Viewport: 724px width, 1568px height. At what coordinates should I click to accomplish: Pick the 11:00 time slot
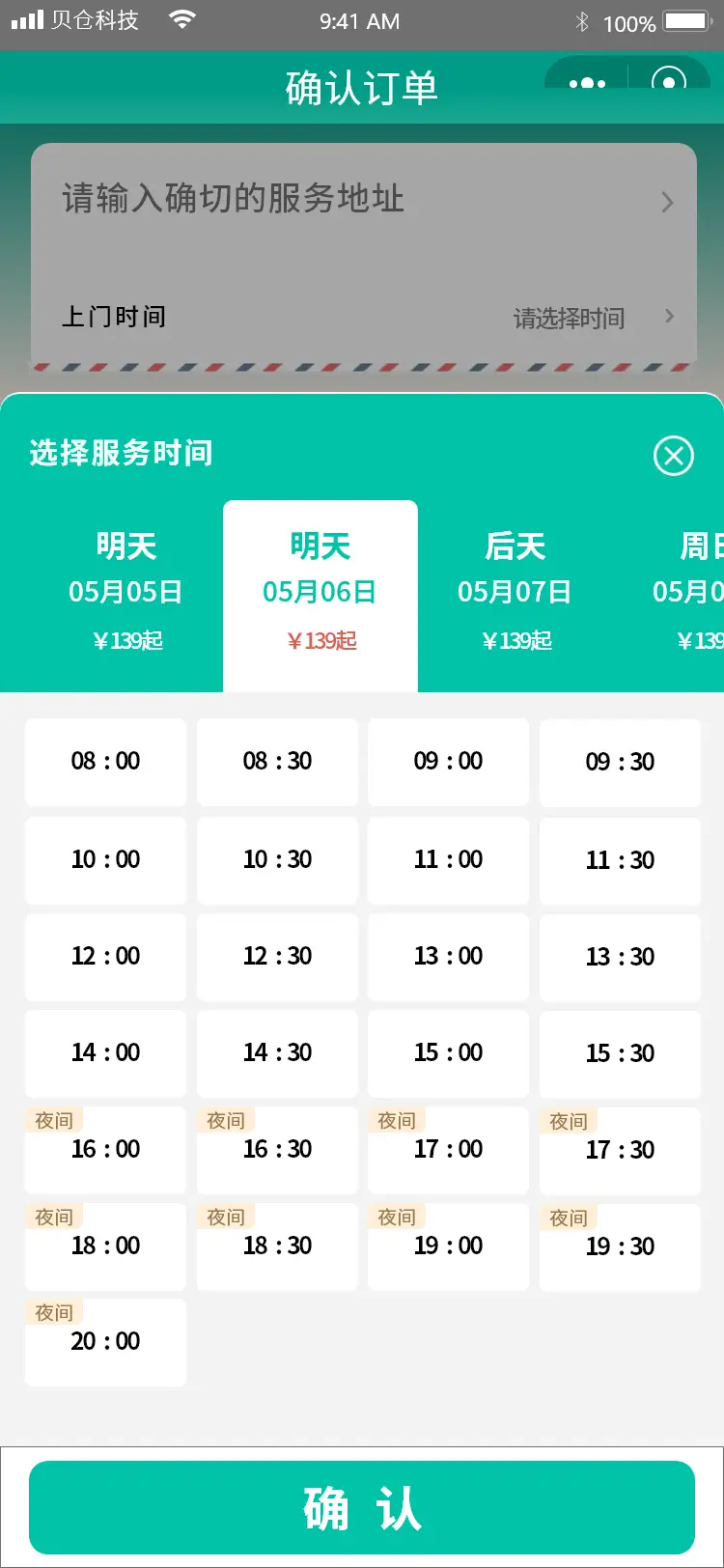pyautogui.click(x=448, y=859)
